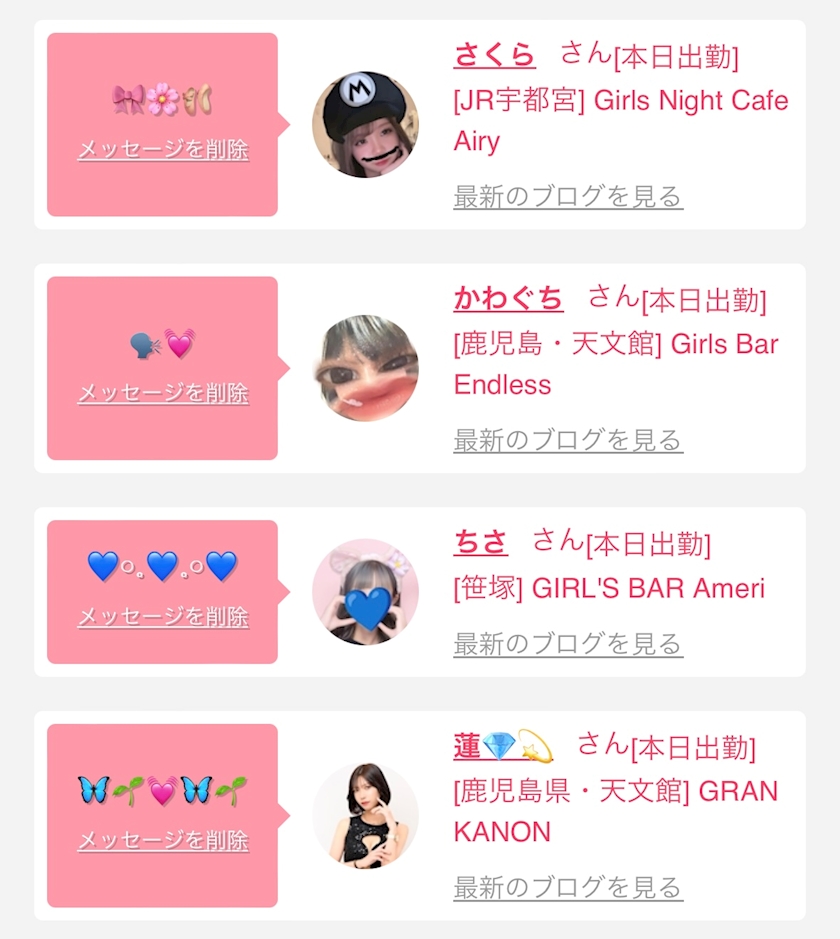
Task: Tap かわぐち's profile photo
Action: 365,368
